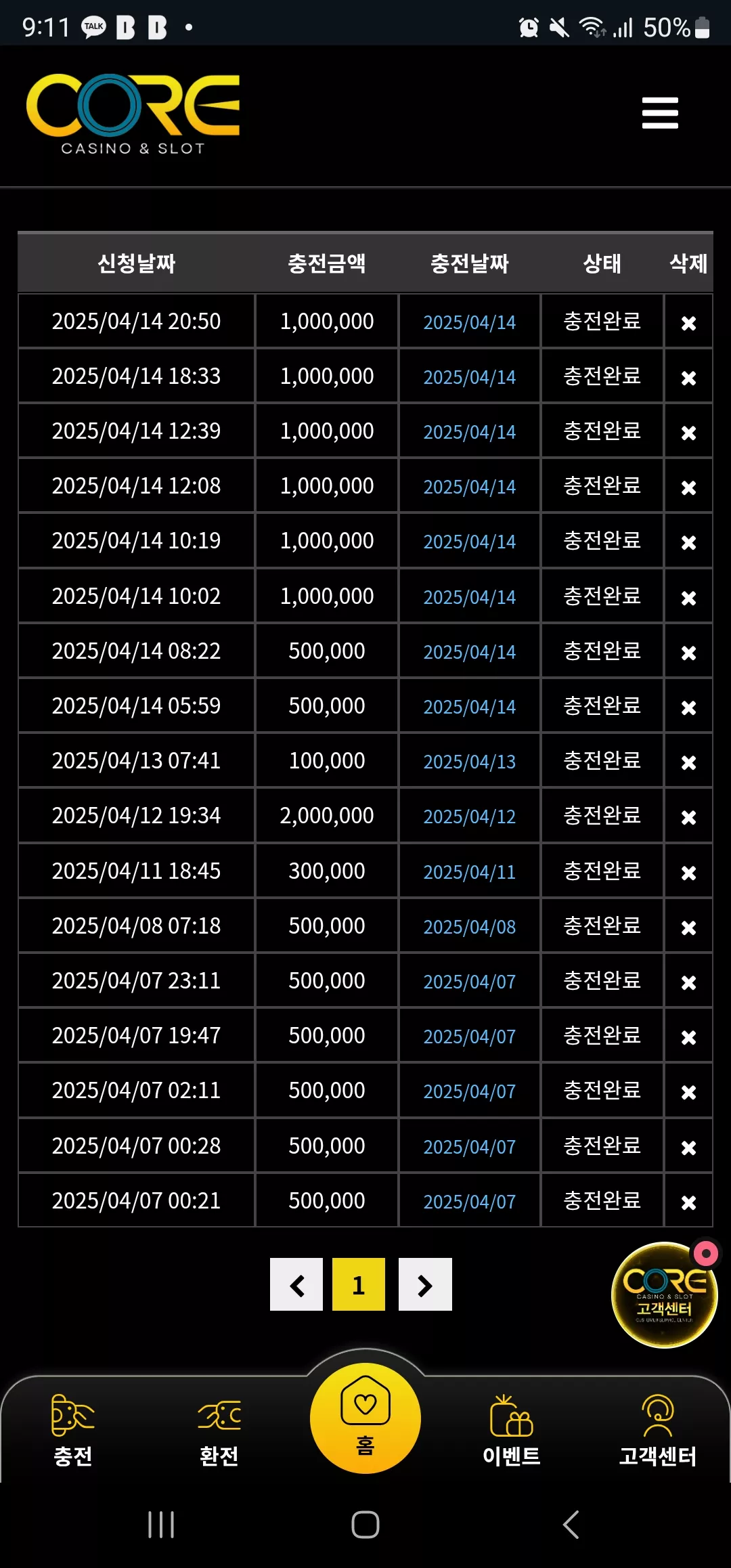The height and width of the screenshot is (1568, 731).
Task: Delete the 2025/04/13 07:41 entry
Action: coord(688,762)
